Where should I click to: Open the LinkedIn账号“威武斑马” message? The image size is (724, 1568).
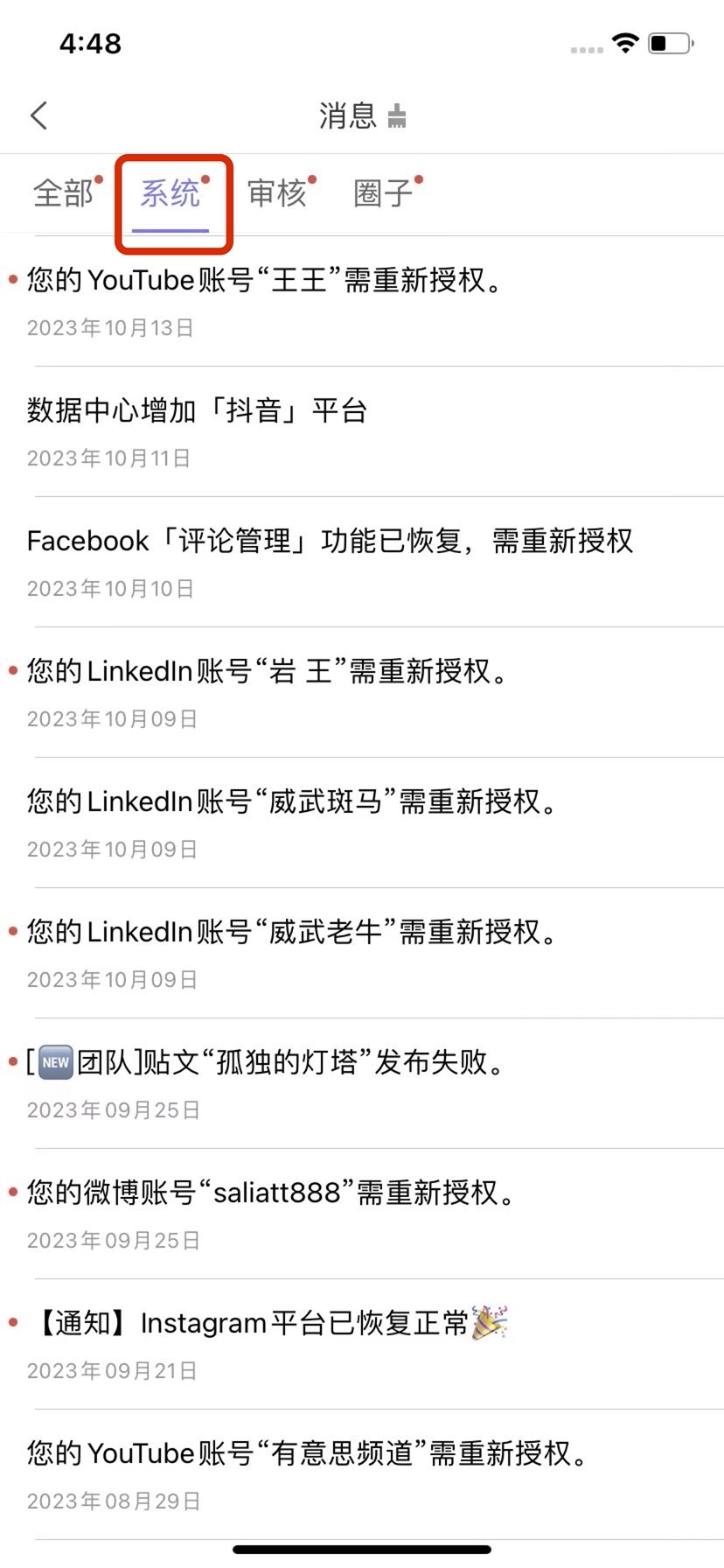coord(362,822)
